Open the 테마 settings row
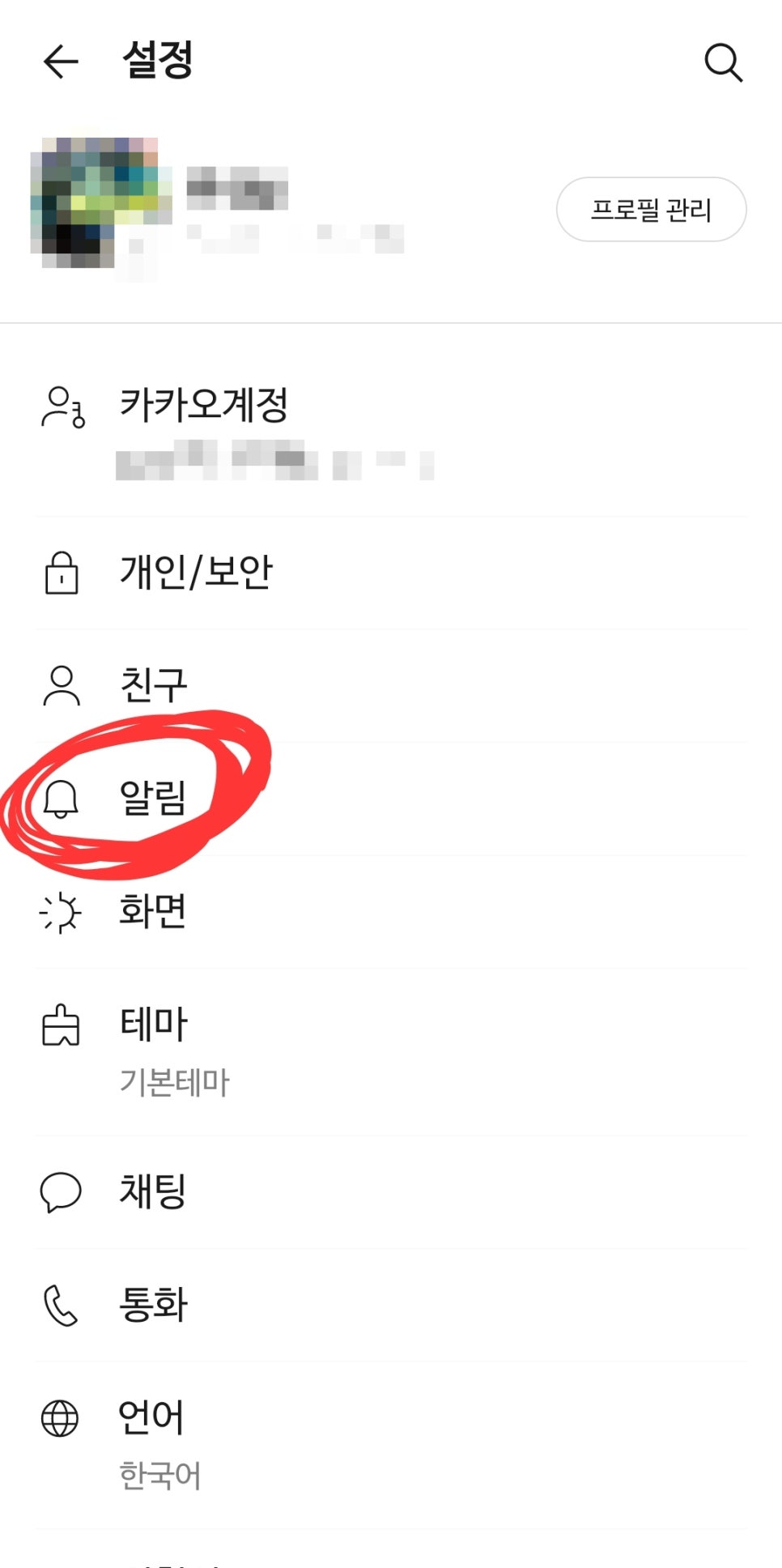This screenshot has height=1568, width=782. pos(391,1052)
